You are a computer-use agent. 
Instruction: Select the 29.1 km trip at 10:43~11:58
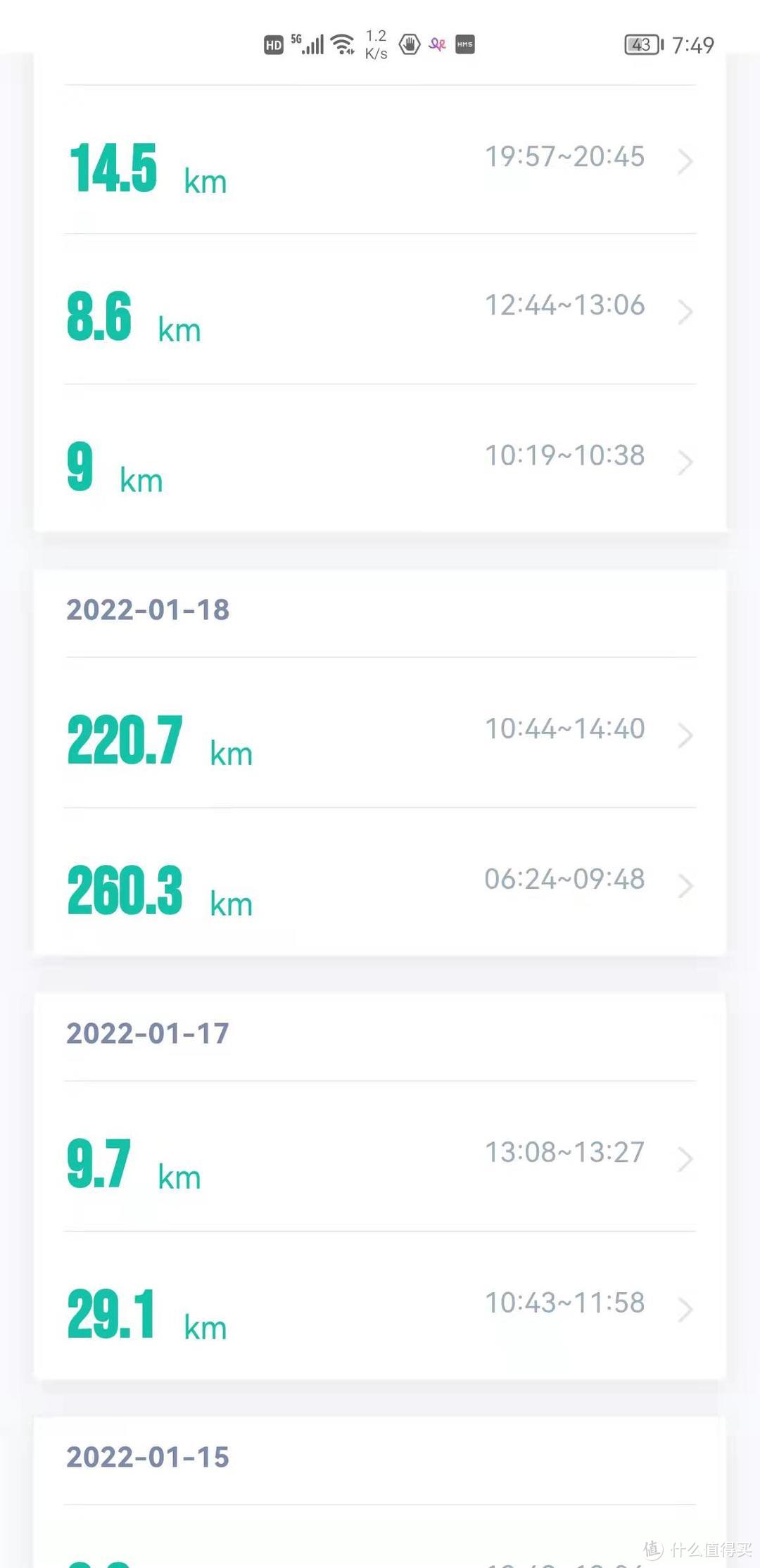(380, 1308)
